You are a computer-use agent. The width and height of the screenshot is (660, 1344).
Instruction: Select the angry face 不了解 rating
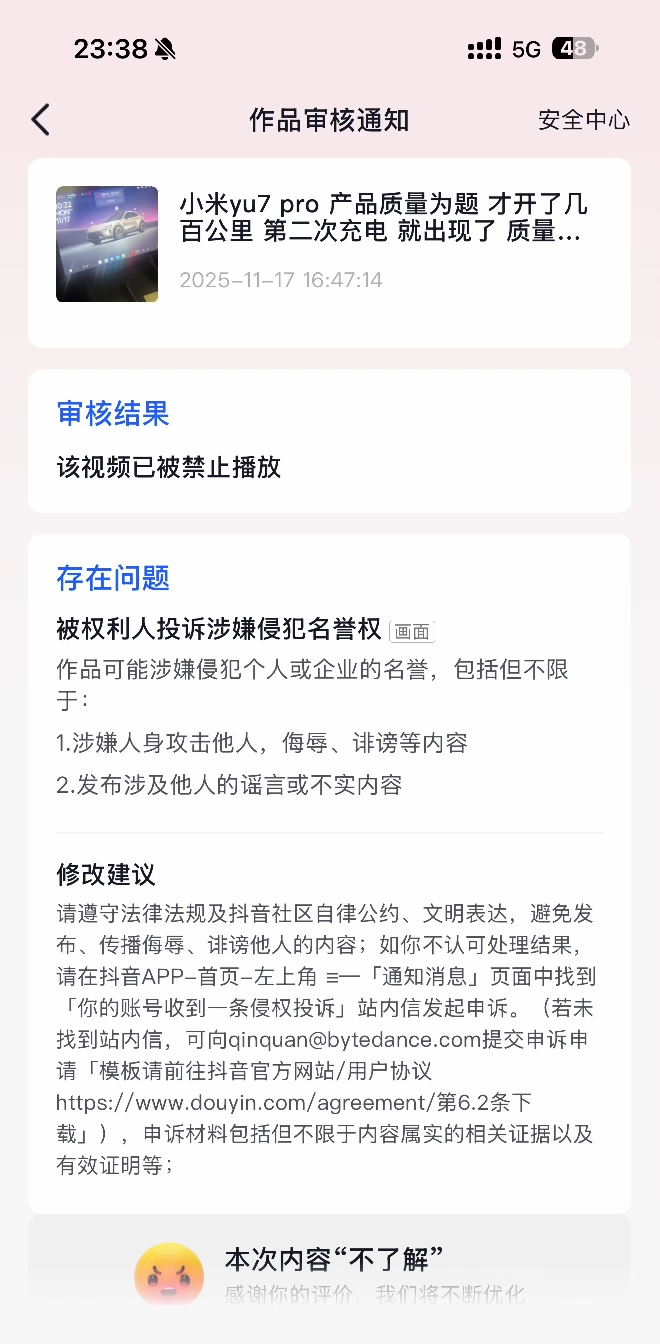[169, 1272]
